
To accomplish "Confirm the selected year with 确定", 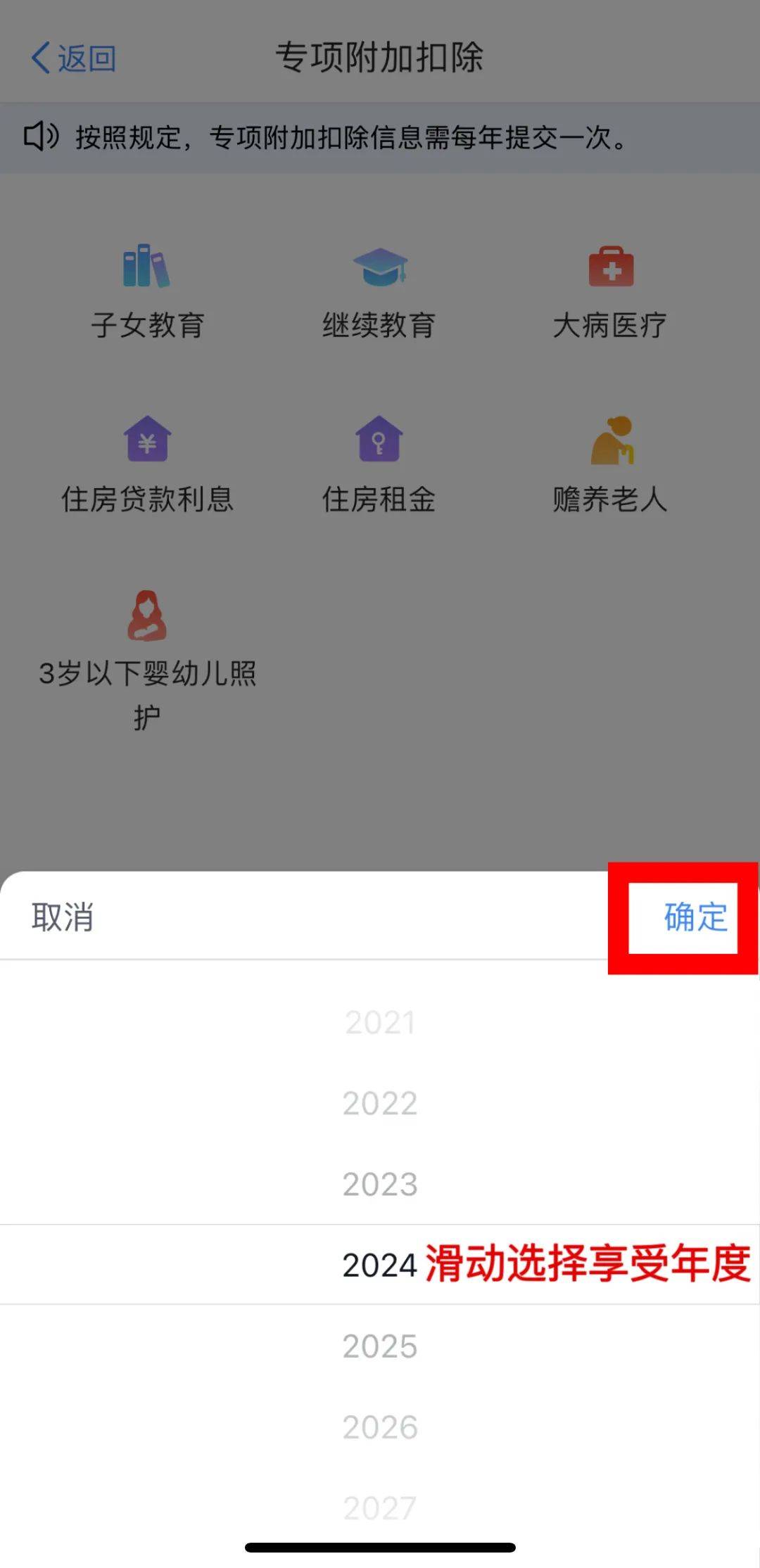I will coord(695,917).
